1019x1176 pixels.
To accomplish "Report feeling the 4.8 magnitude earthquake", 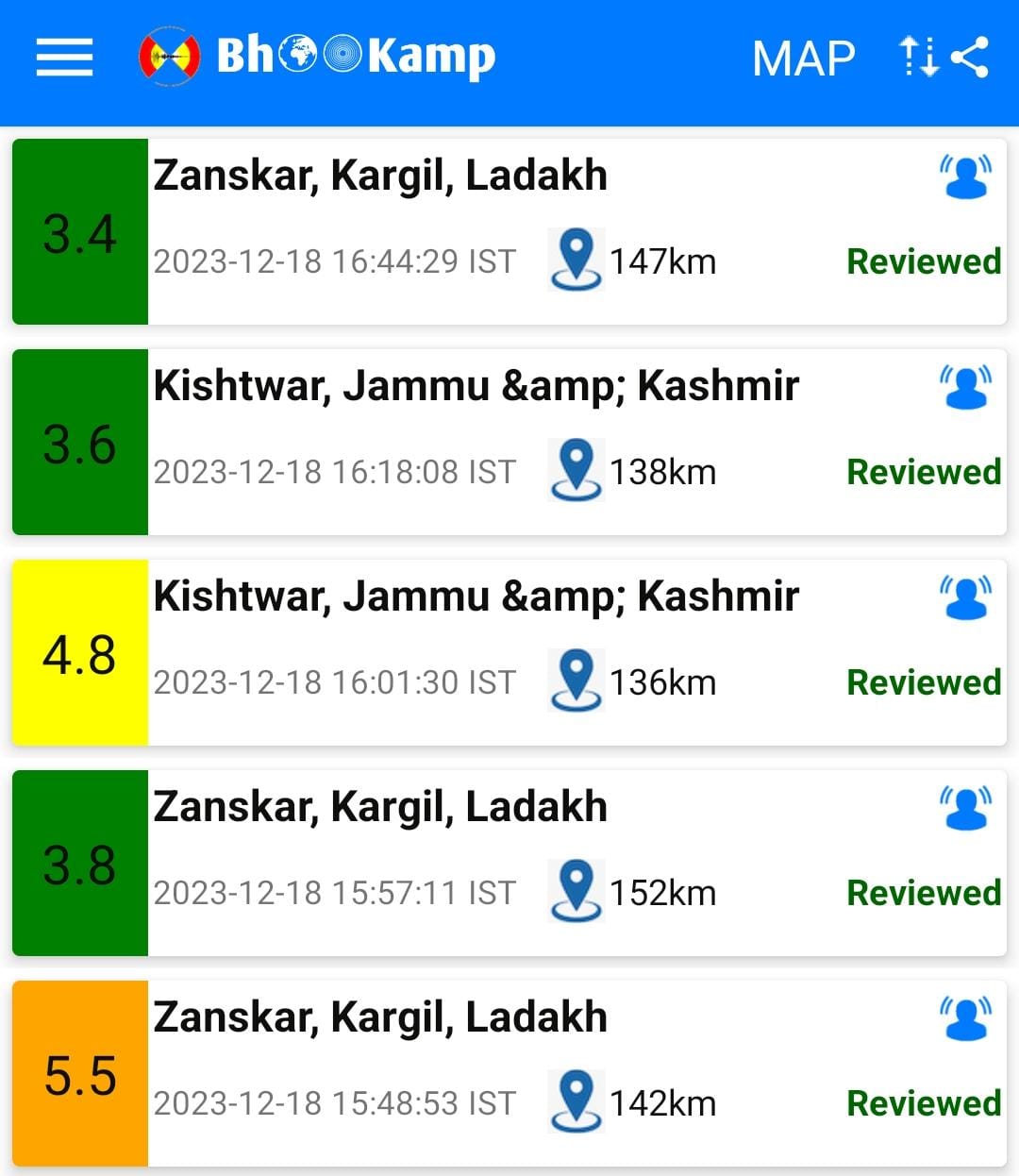I will point(965,598).
